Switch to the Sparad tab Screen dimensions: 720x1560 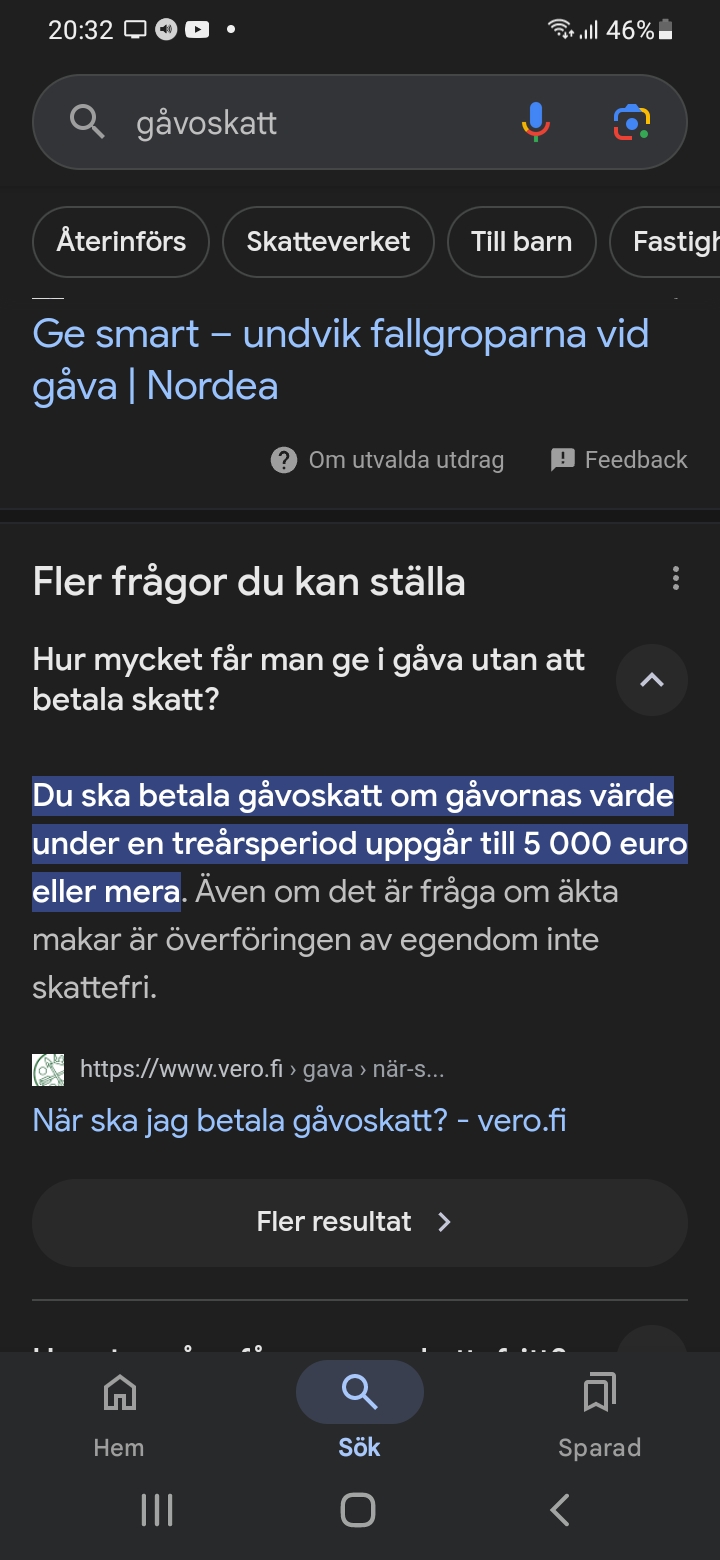[x=599, y=1415]
